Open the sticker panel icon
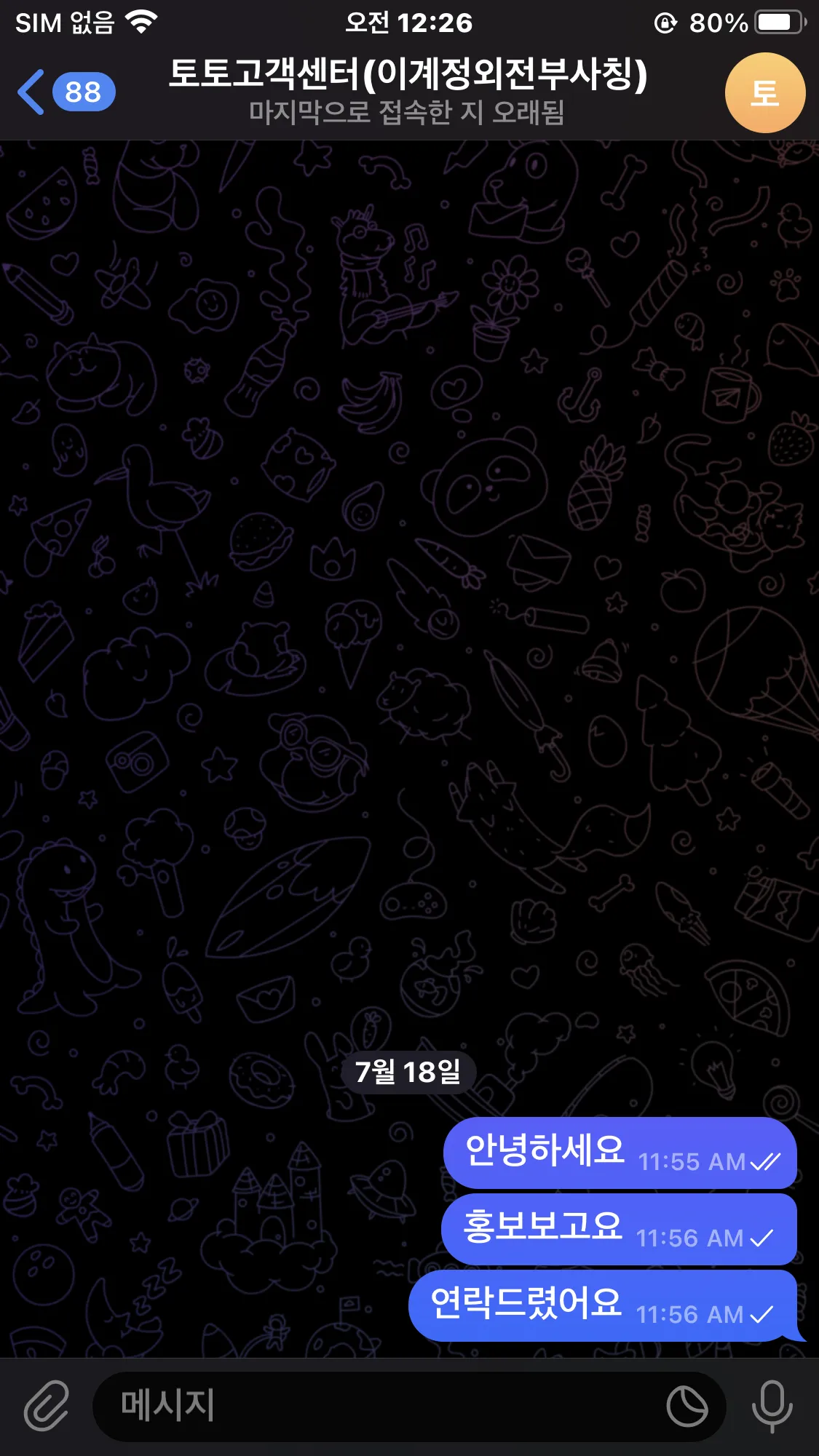Image resolution: width=819 pixels, height=1456 pixels. (x=687, y=1406)
